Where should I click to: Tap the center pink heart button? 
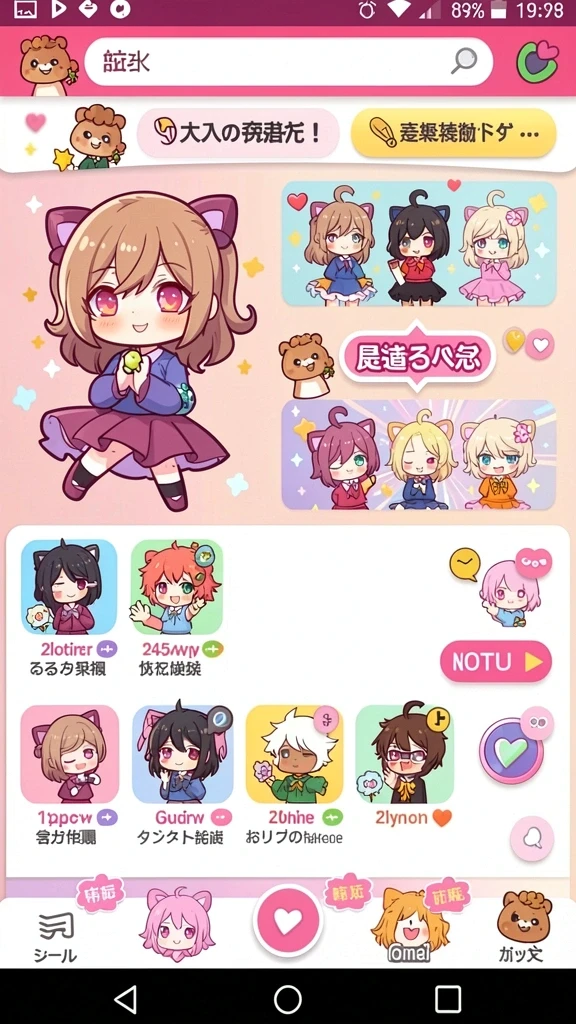(x=287, y=920)
